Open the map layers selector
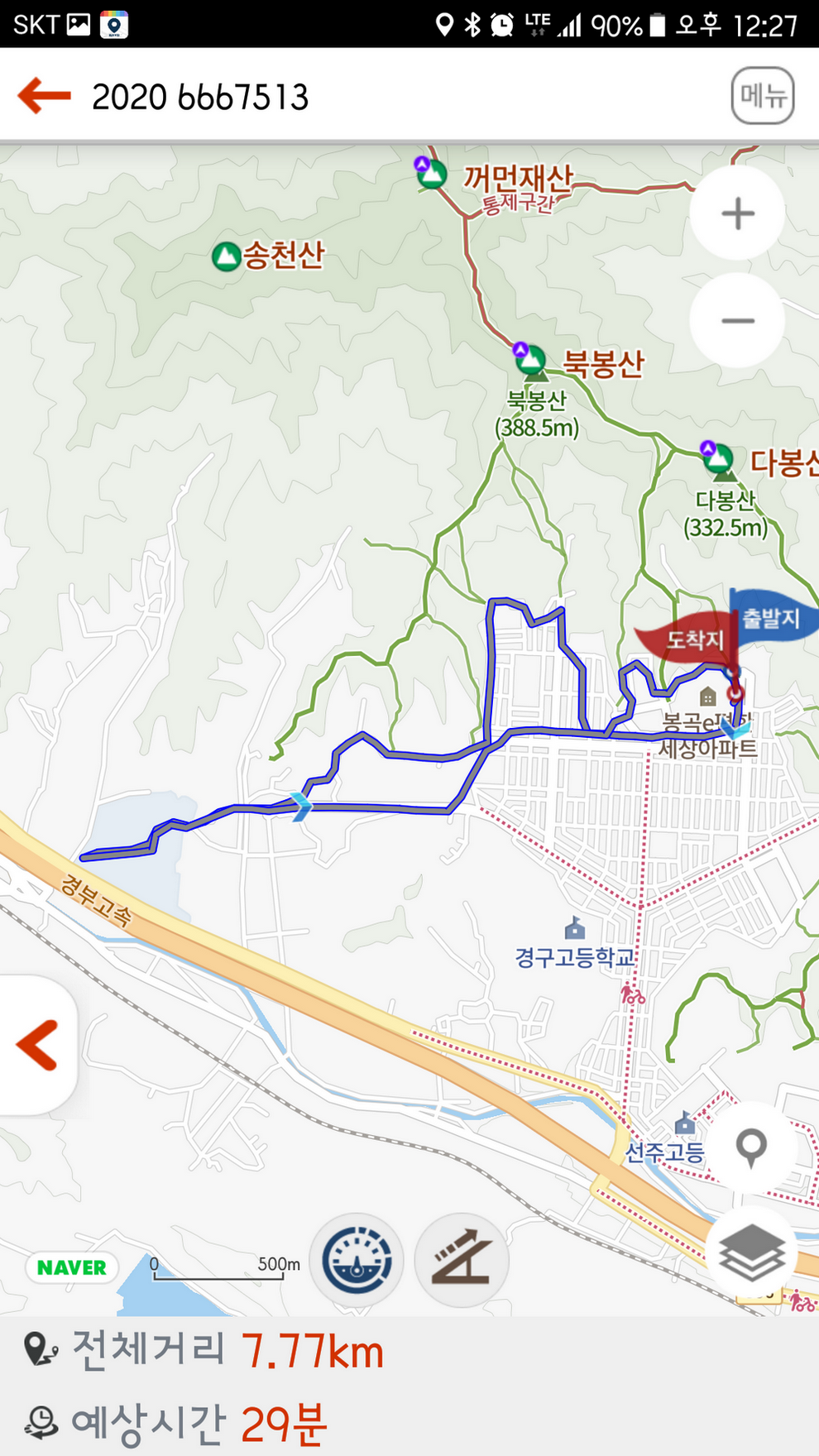The width and height of the screenshot is (819, 1456). (x=751, y=1251)
